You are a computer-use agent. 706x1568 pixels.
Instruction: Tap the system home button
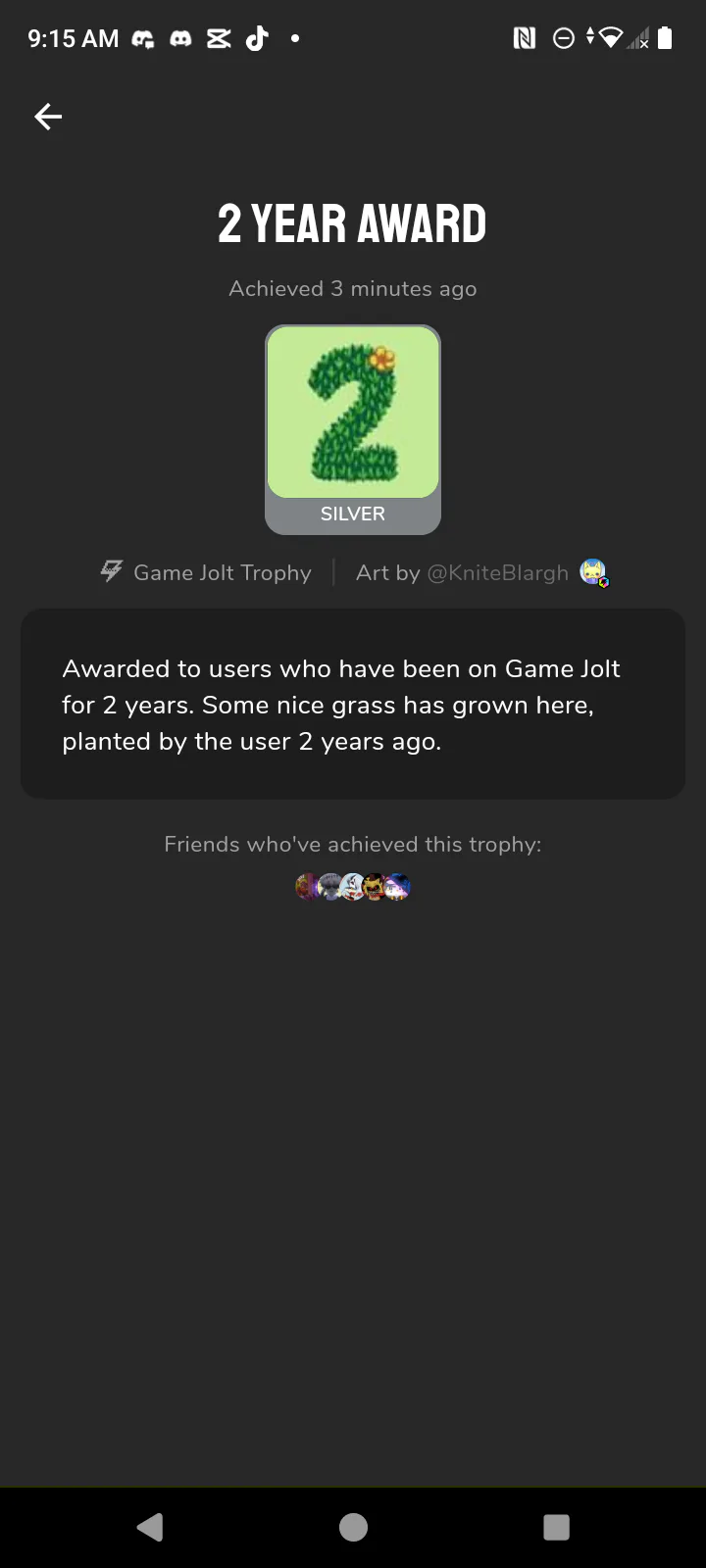pos(353,1527)
